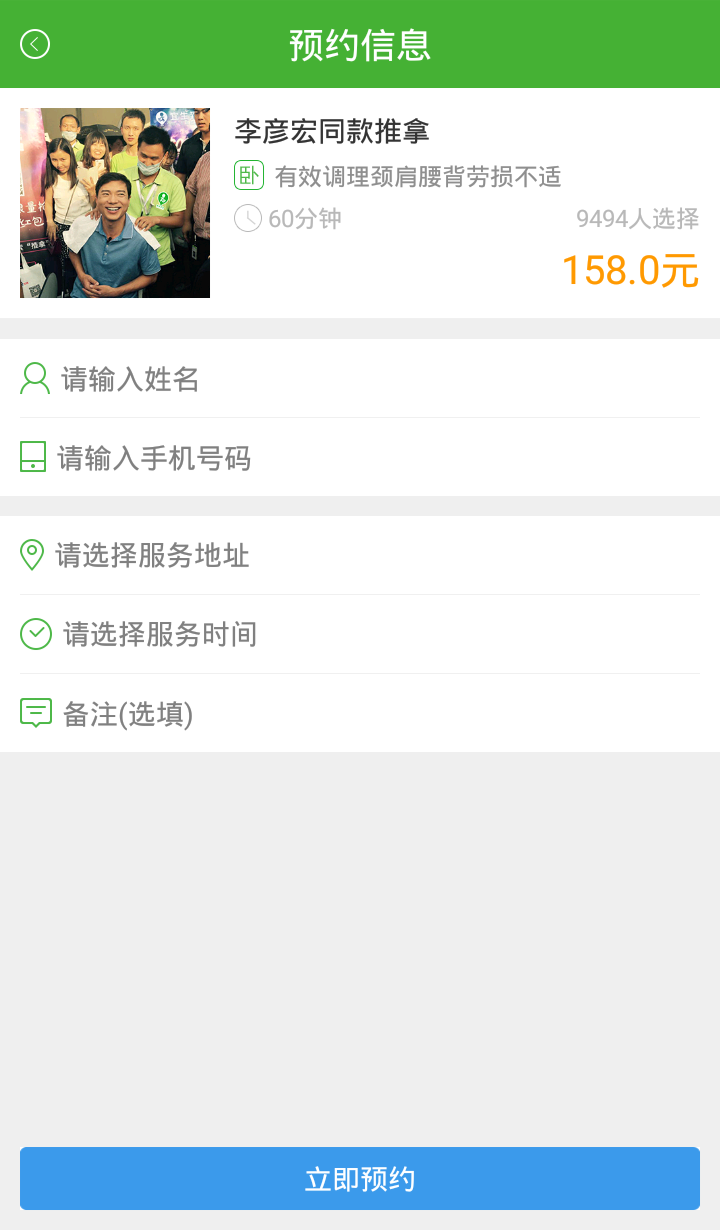
Task: Click the clock icon before 60分钟
Action: (247, 218)
